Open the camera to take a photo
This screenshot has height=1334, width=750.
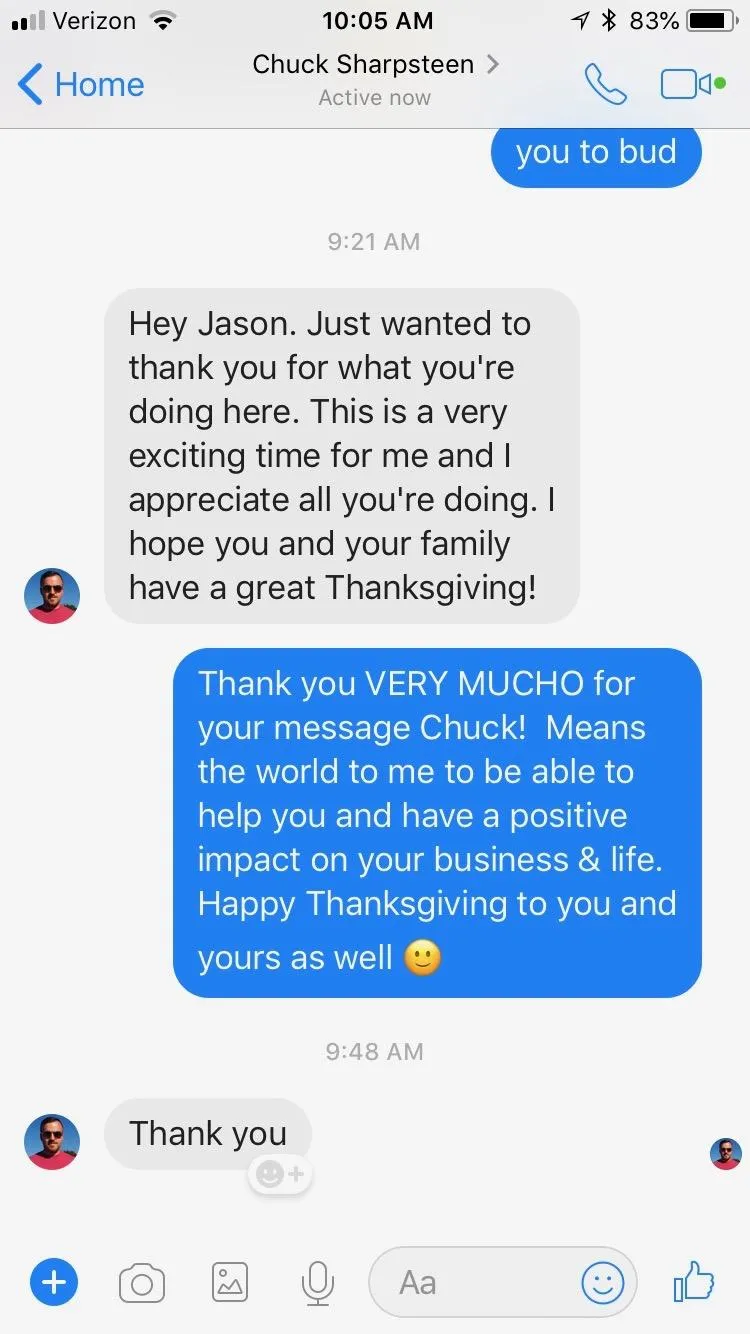(x=141, y=1282)
